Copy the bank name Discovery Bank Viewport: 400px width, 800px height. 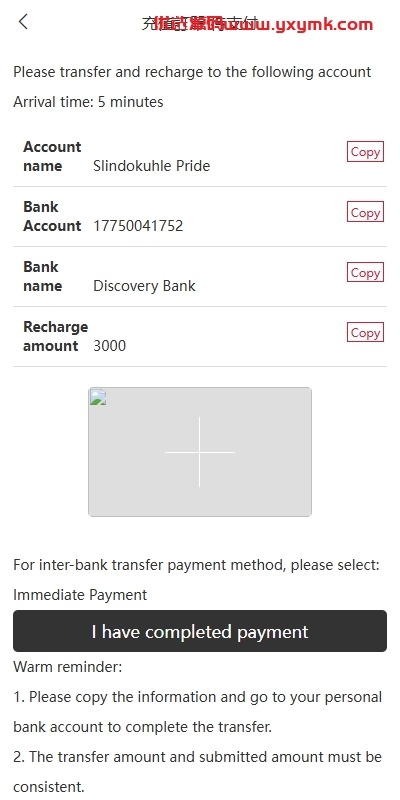[365, 272]
